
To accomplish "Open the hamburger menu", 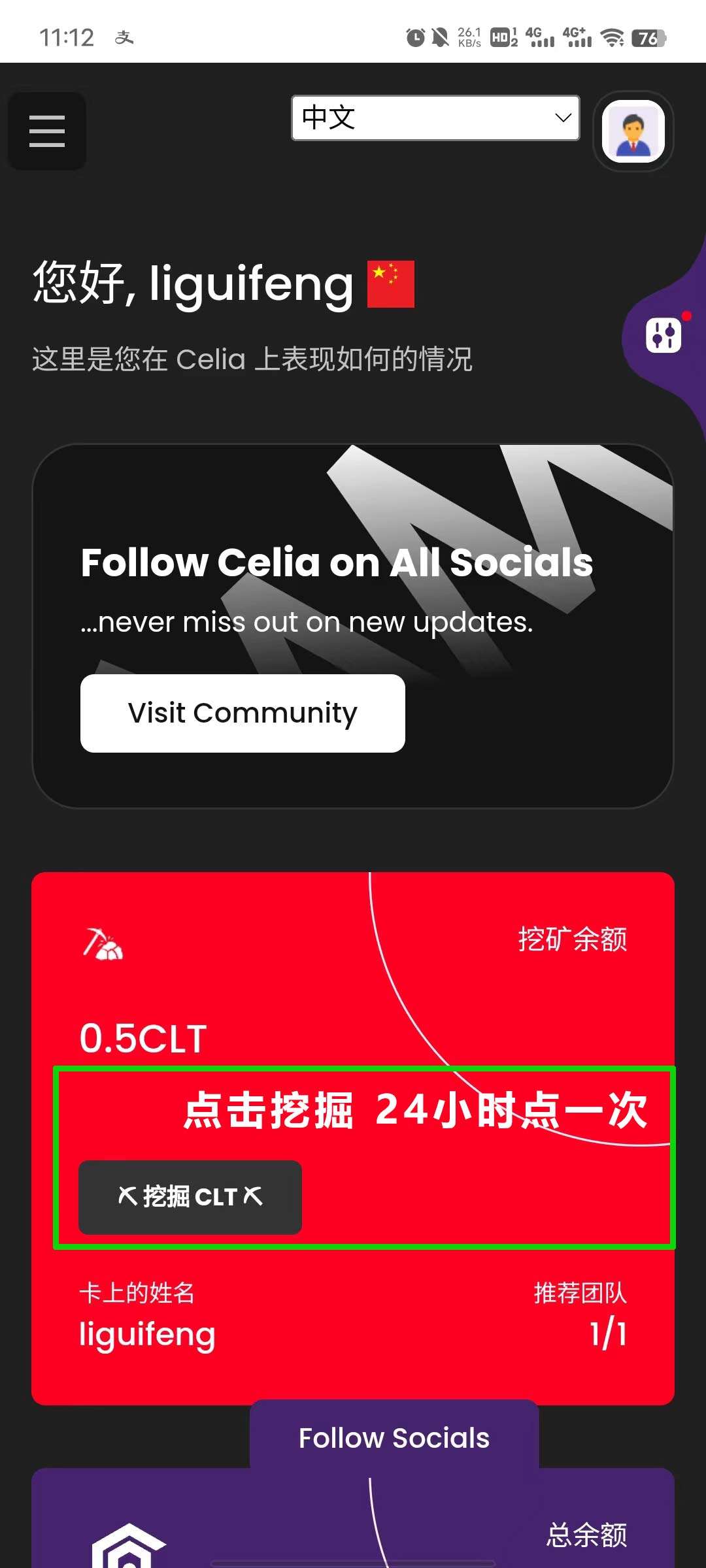I will coord(47,131).
